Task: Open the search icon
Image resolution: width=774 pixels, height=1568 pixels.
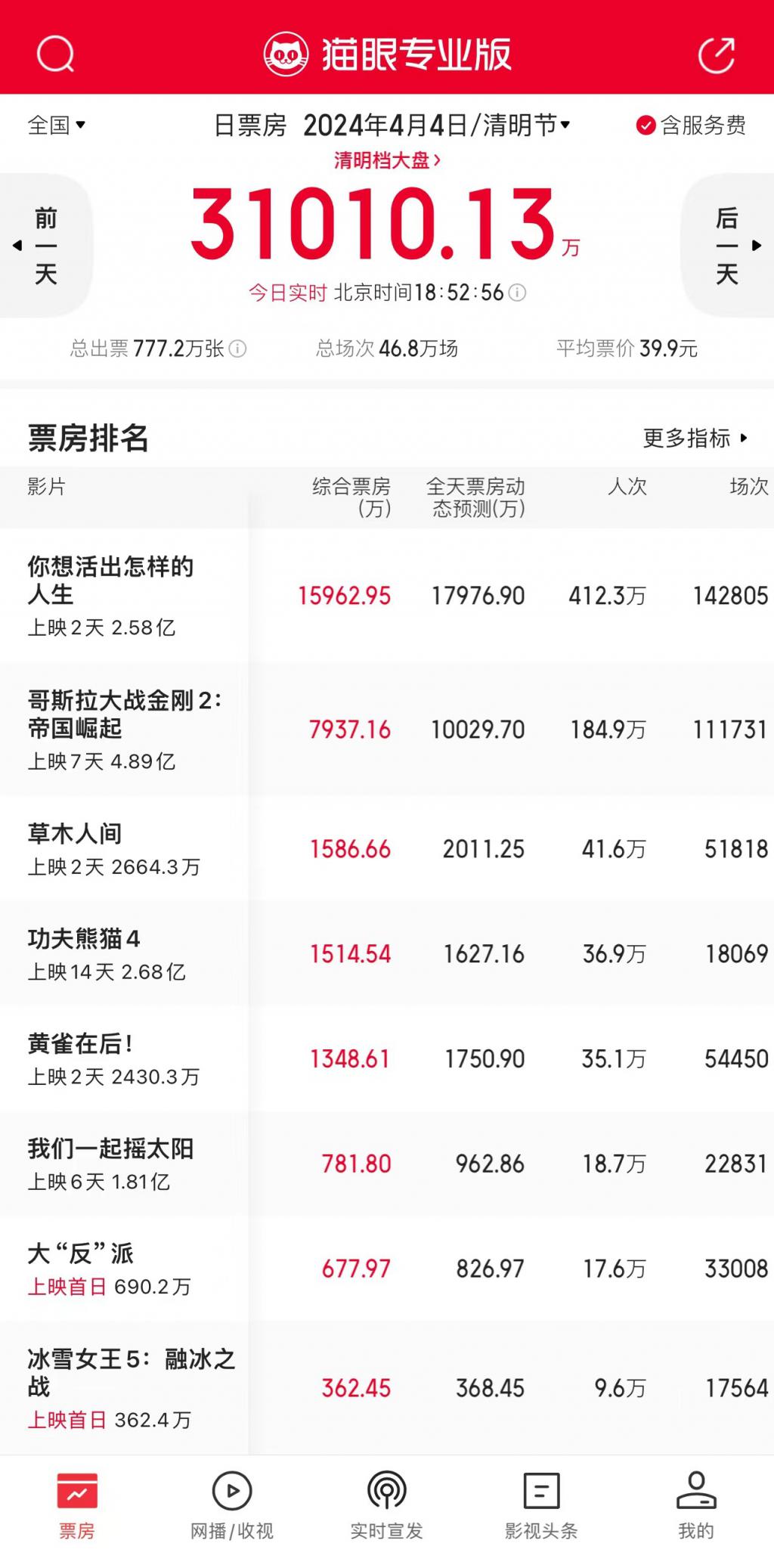Action: point(55,54)
